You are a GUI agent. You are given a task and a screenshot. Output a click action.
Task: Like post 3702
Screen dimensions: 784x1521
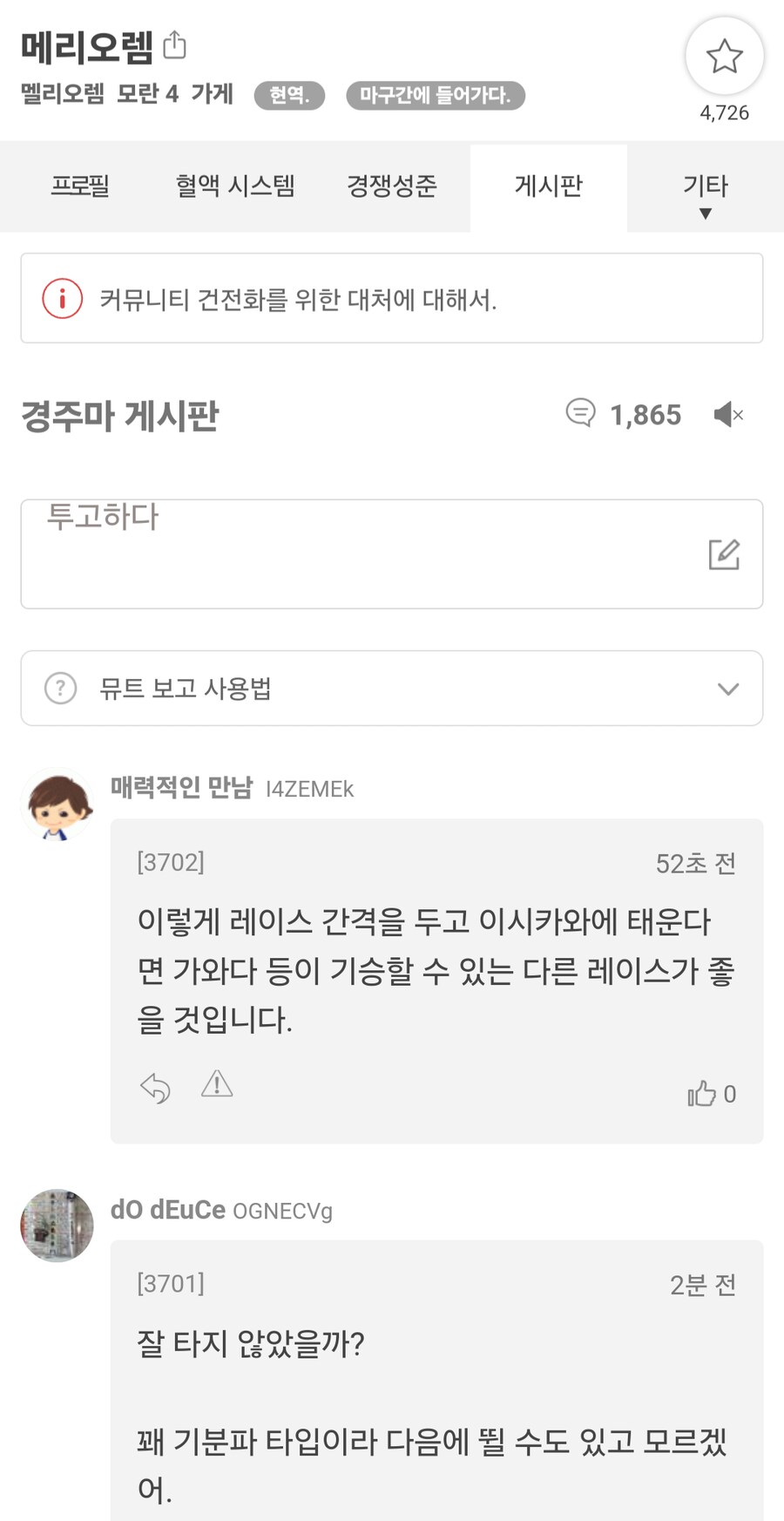(702, 1094)
